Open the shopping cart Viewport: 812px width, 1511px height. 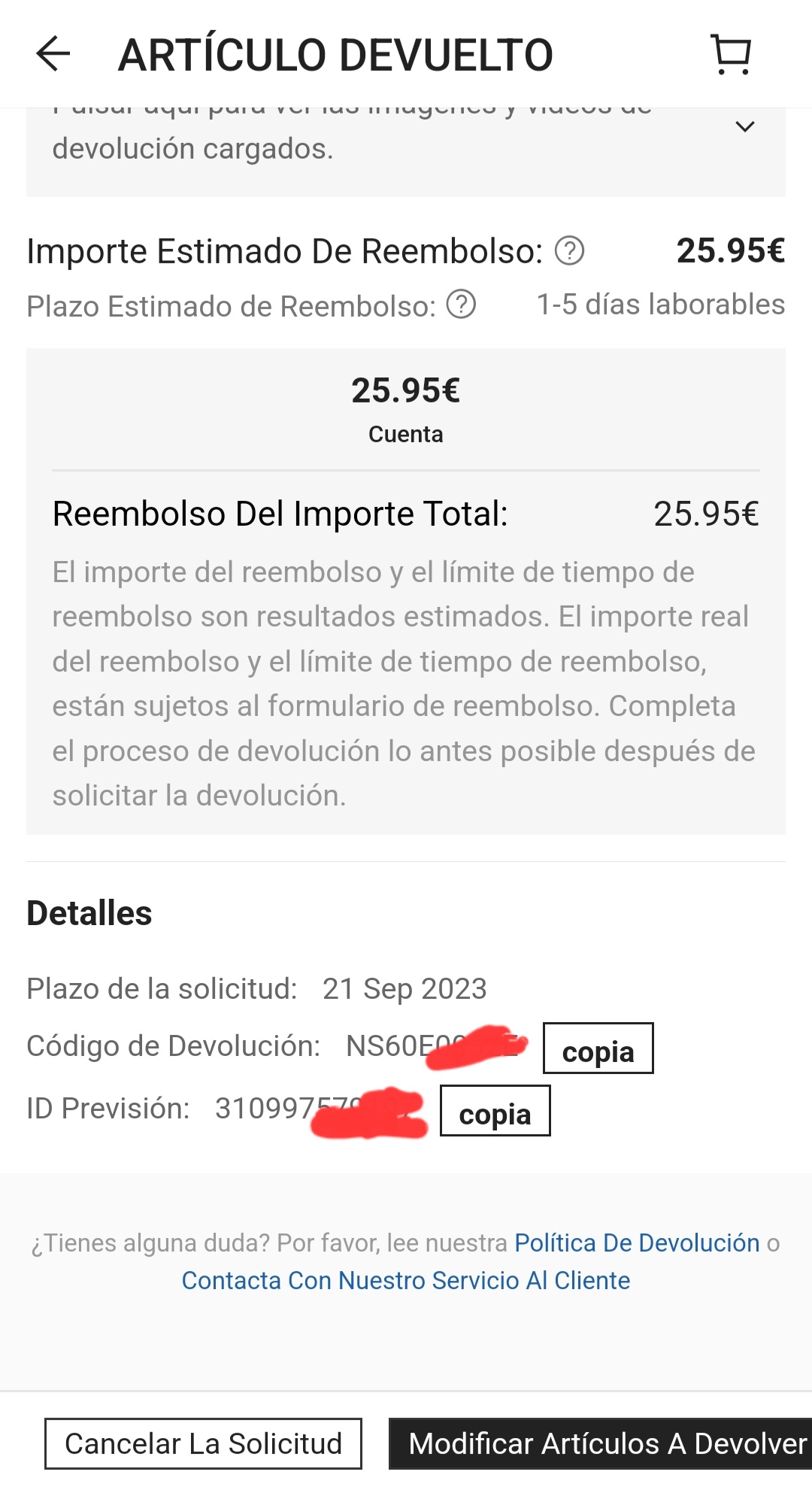point(731,55)
